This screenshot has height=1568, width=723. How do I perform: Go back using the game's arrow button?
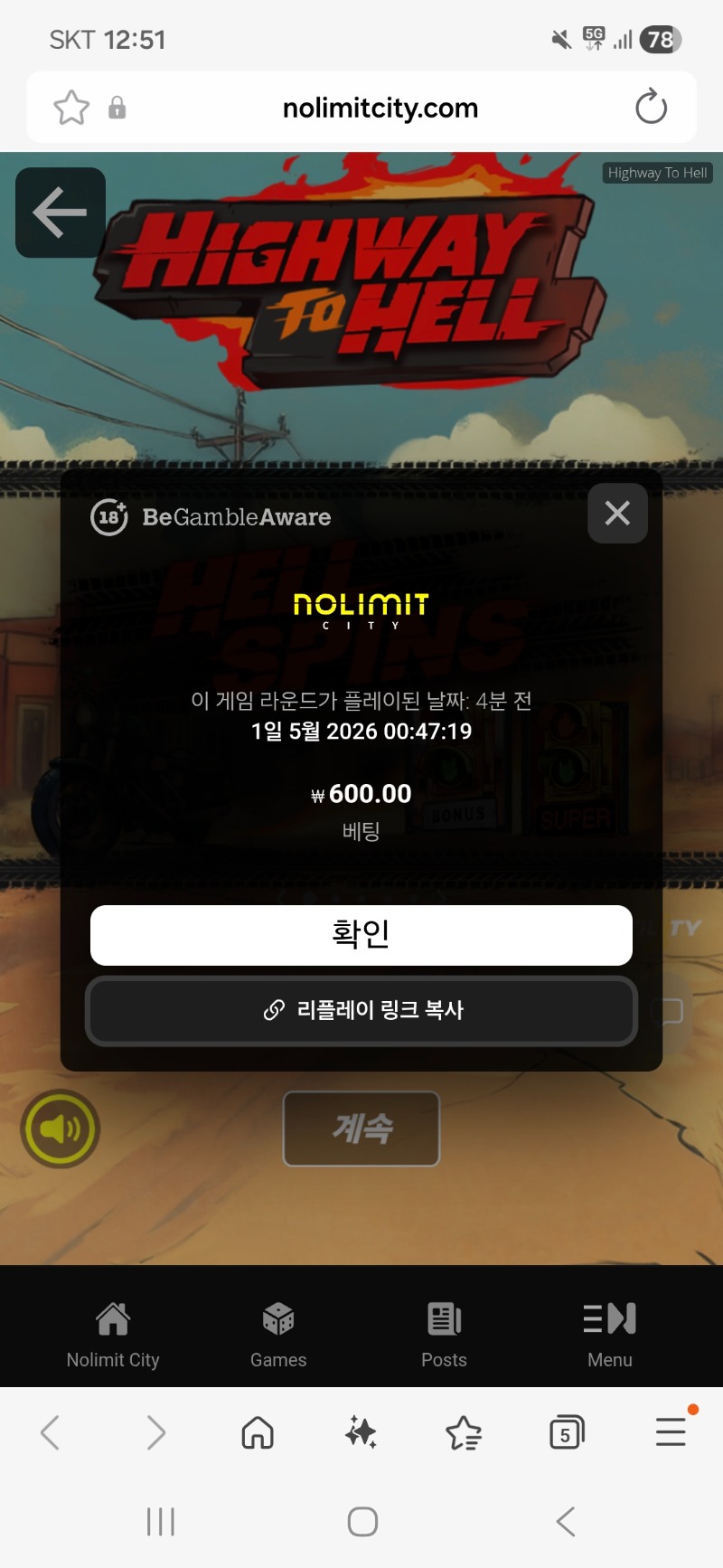60,213
